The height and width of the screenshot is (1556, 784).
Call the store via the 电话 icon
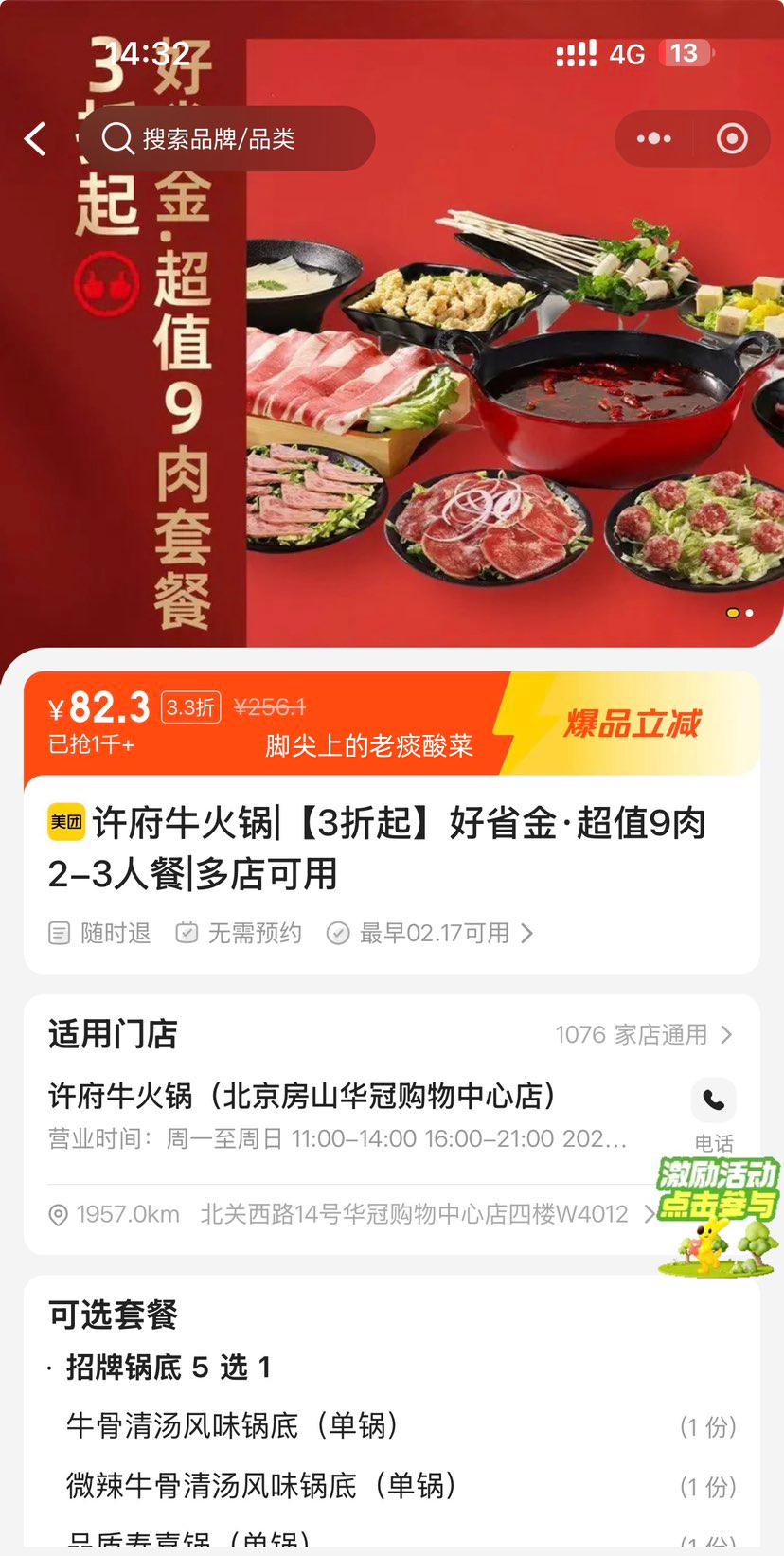713,1101
